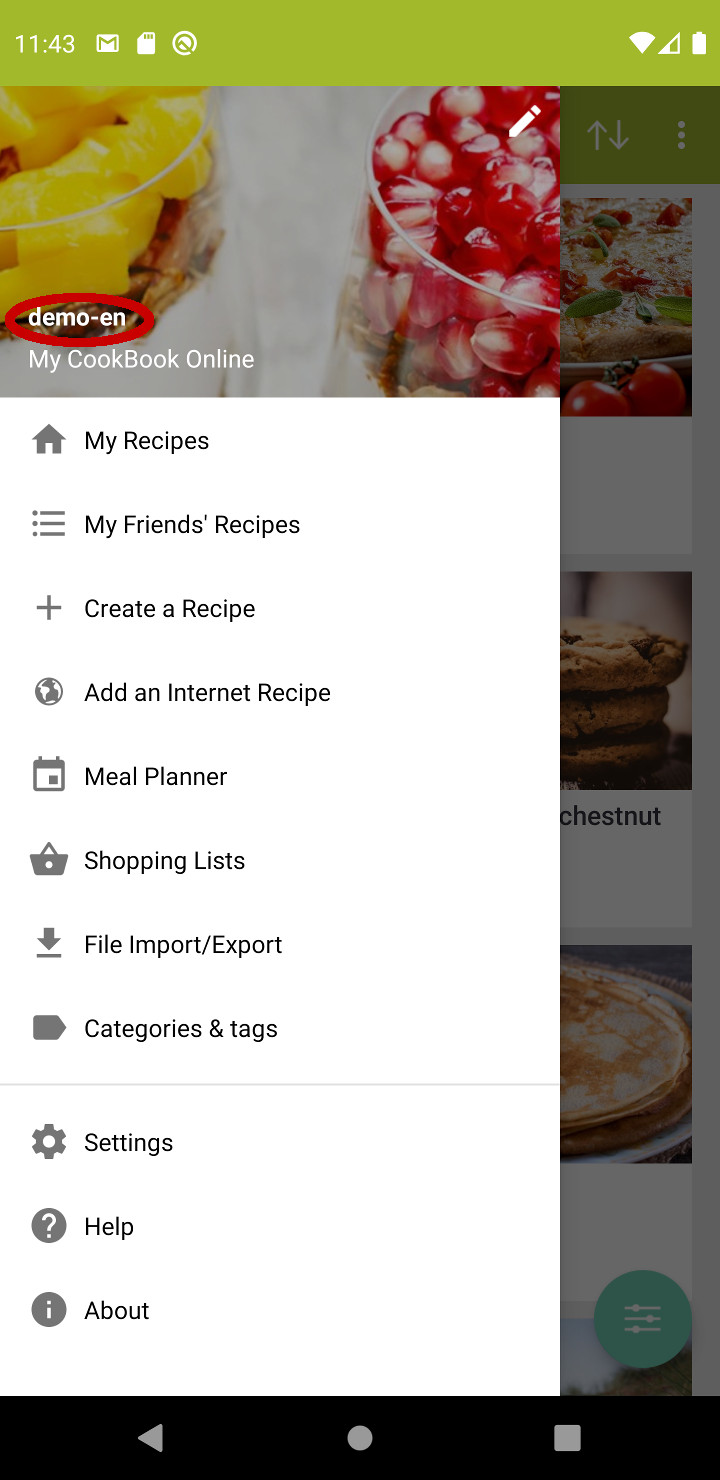The image size is (720, 1480).
Task: Select the Categories & tags label icon
Action: [x=48, y=1027]
